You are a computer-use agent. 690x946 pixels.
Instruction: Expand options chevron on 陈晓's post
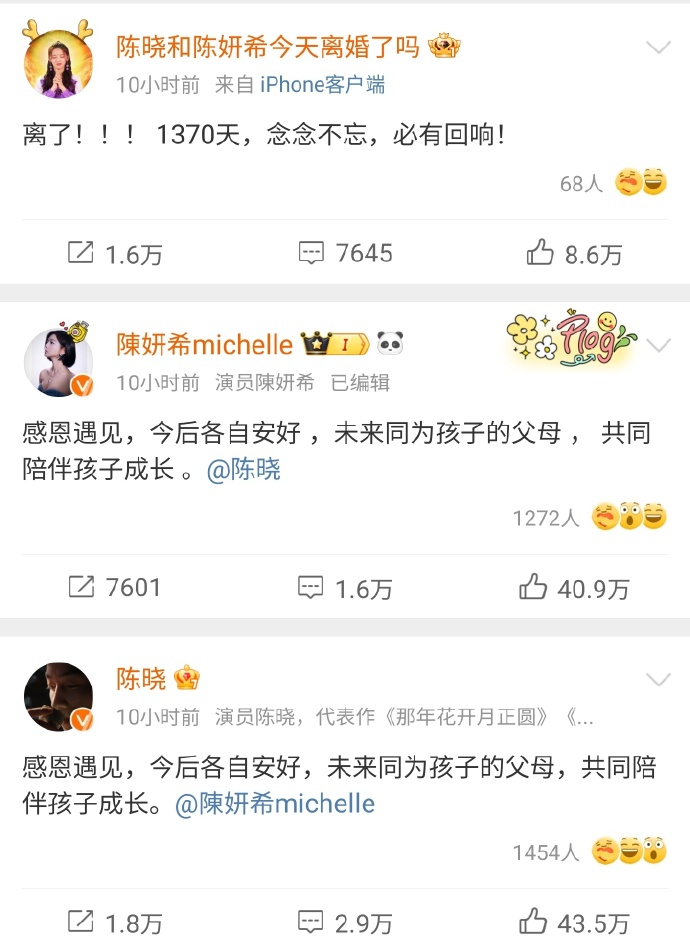pyautogui.click(x=658, y=680)
